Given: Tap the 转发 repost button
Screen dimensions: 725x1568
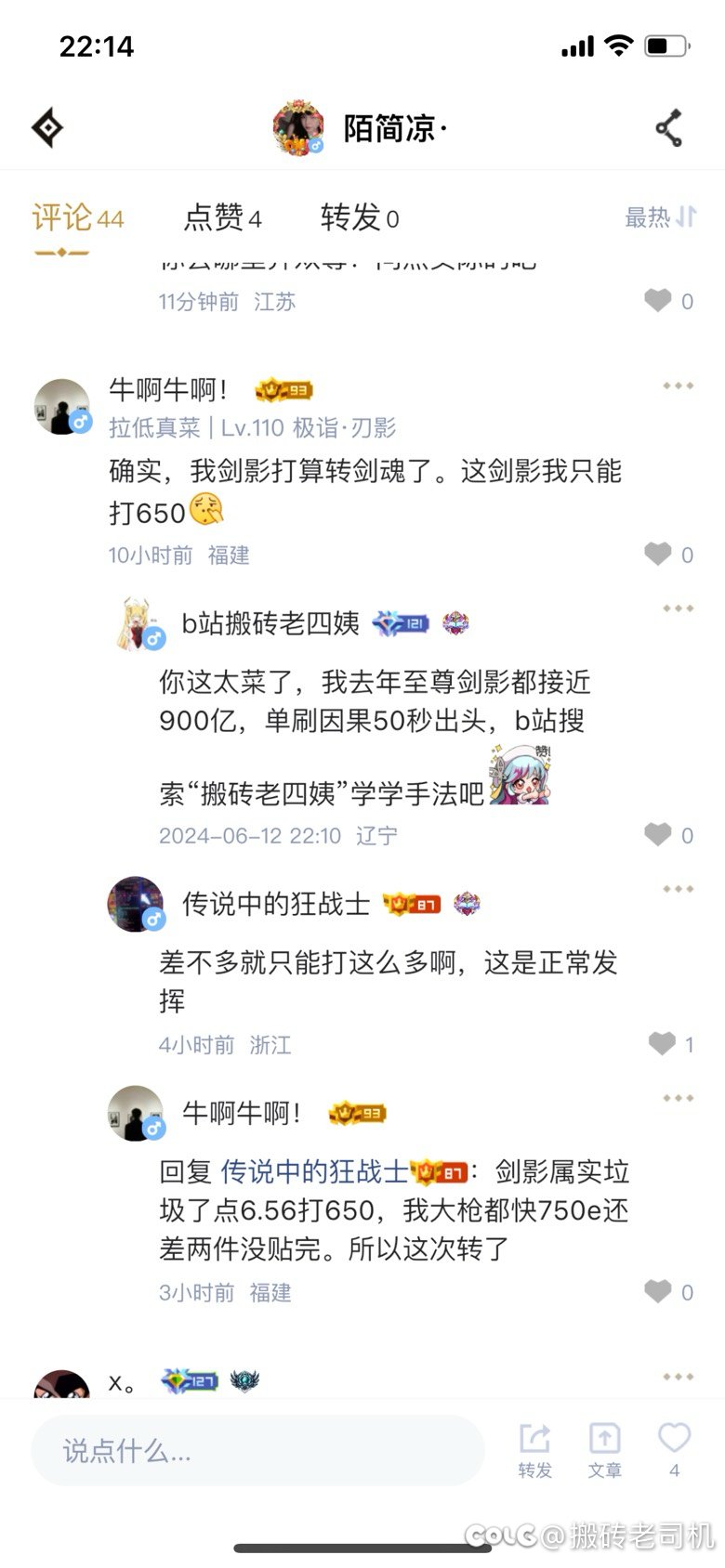Looking at the screenshot, I should coord(534,1449).
